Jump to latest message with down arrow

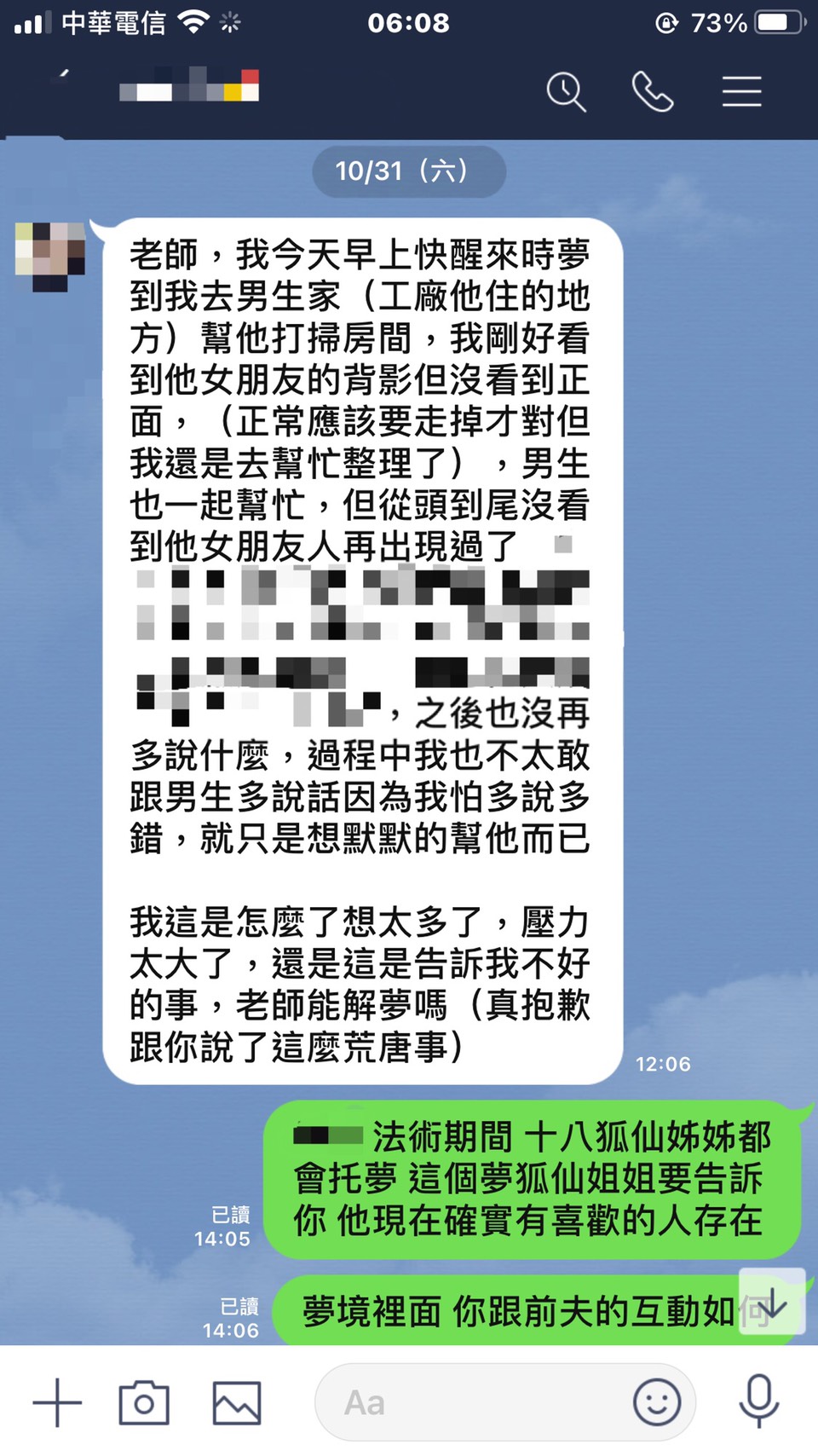tap(771, 1302)
